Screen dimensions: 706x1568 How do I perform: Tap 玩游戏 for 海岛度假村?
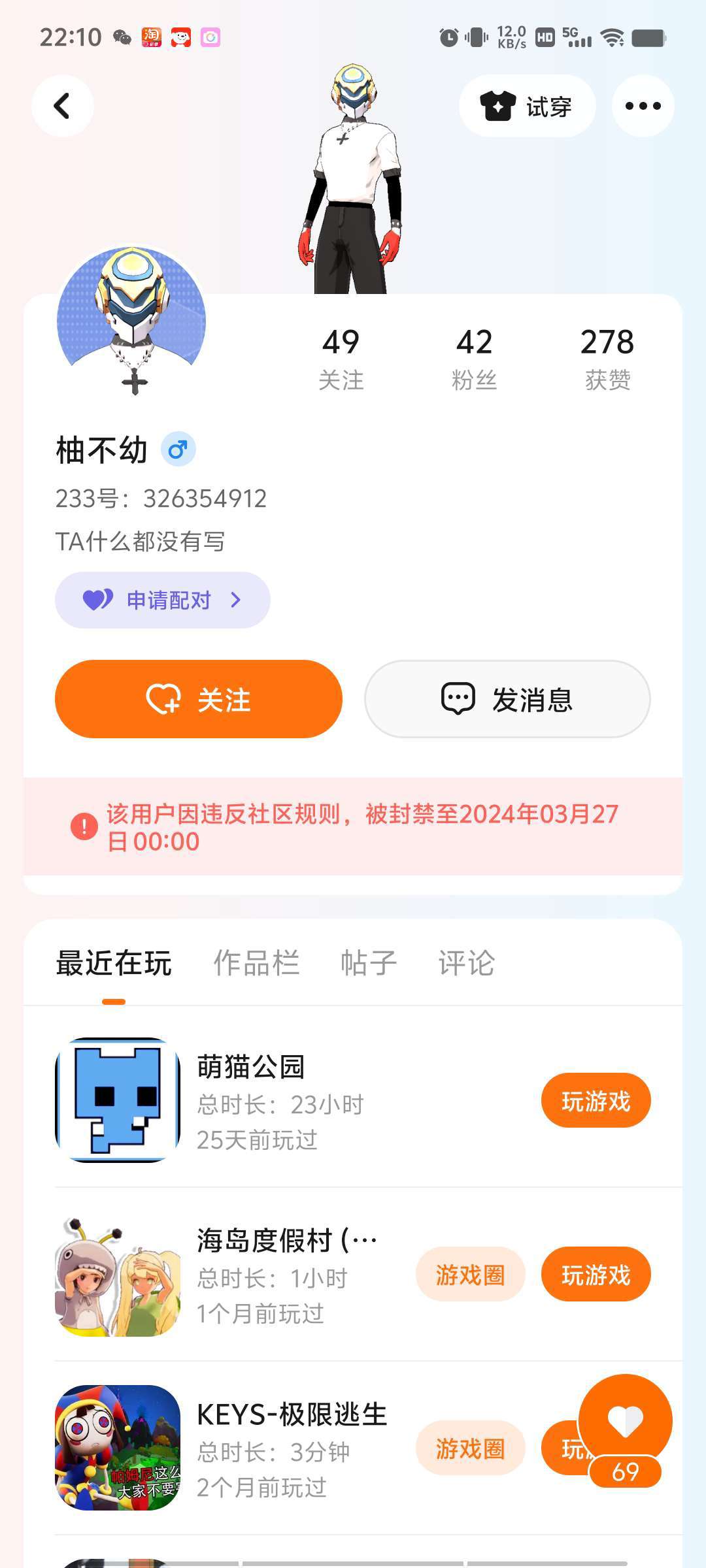596,1275
